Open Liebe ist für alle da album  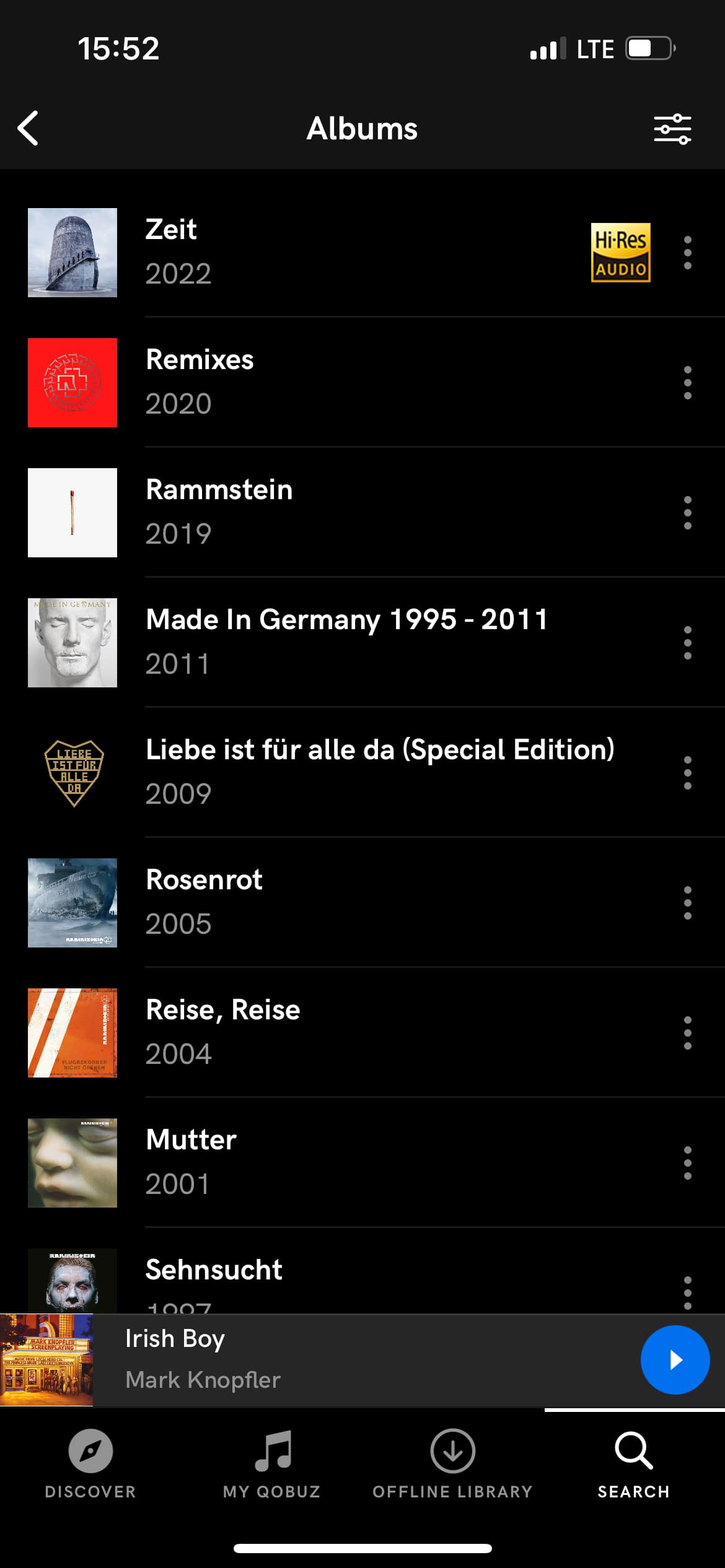click(x=379, y=771)
